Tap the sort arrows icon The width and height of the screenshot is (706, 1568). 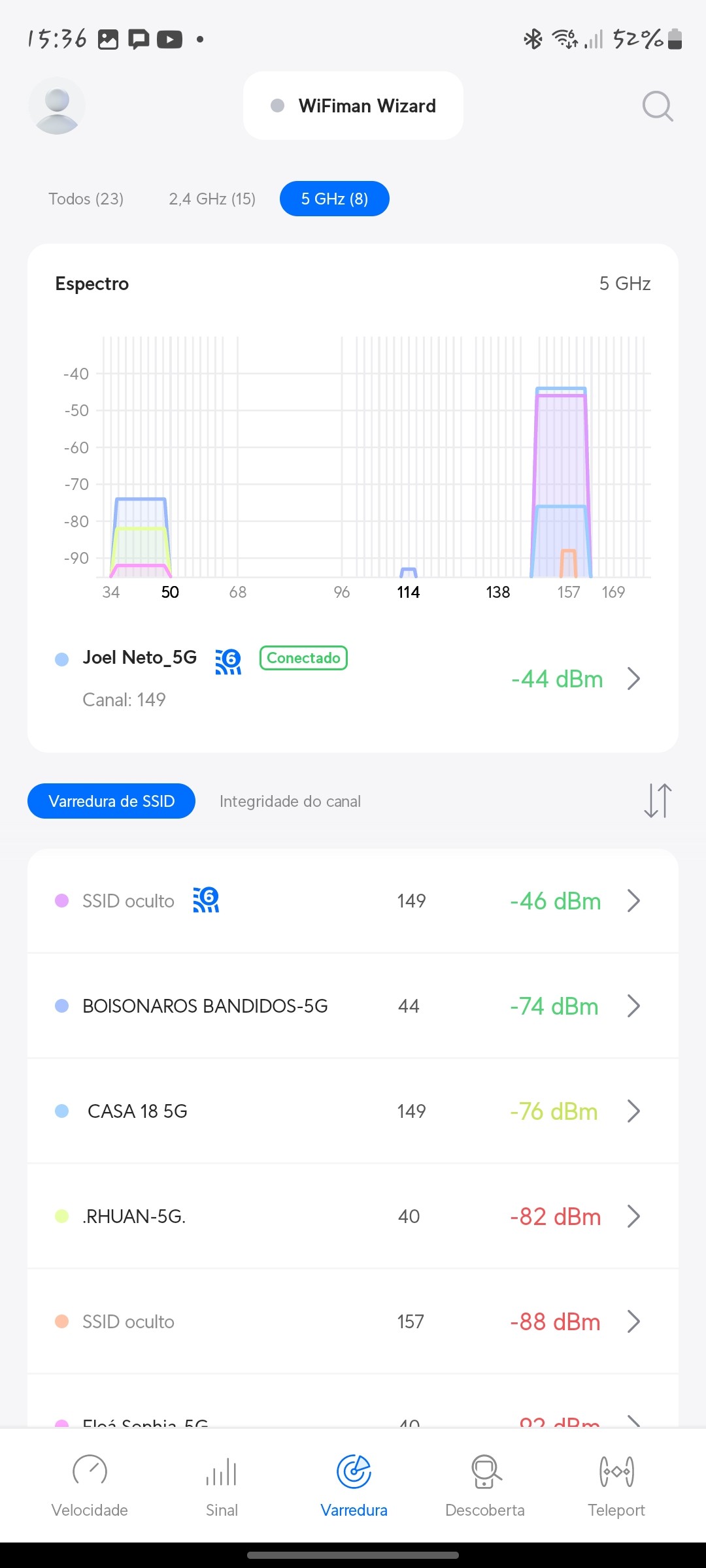[658, 801]
